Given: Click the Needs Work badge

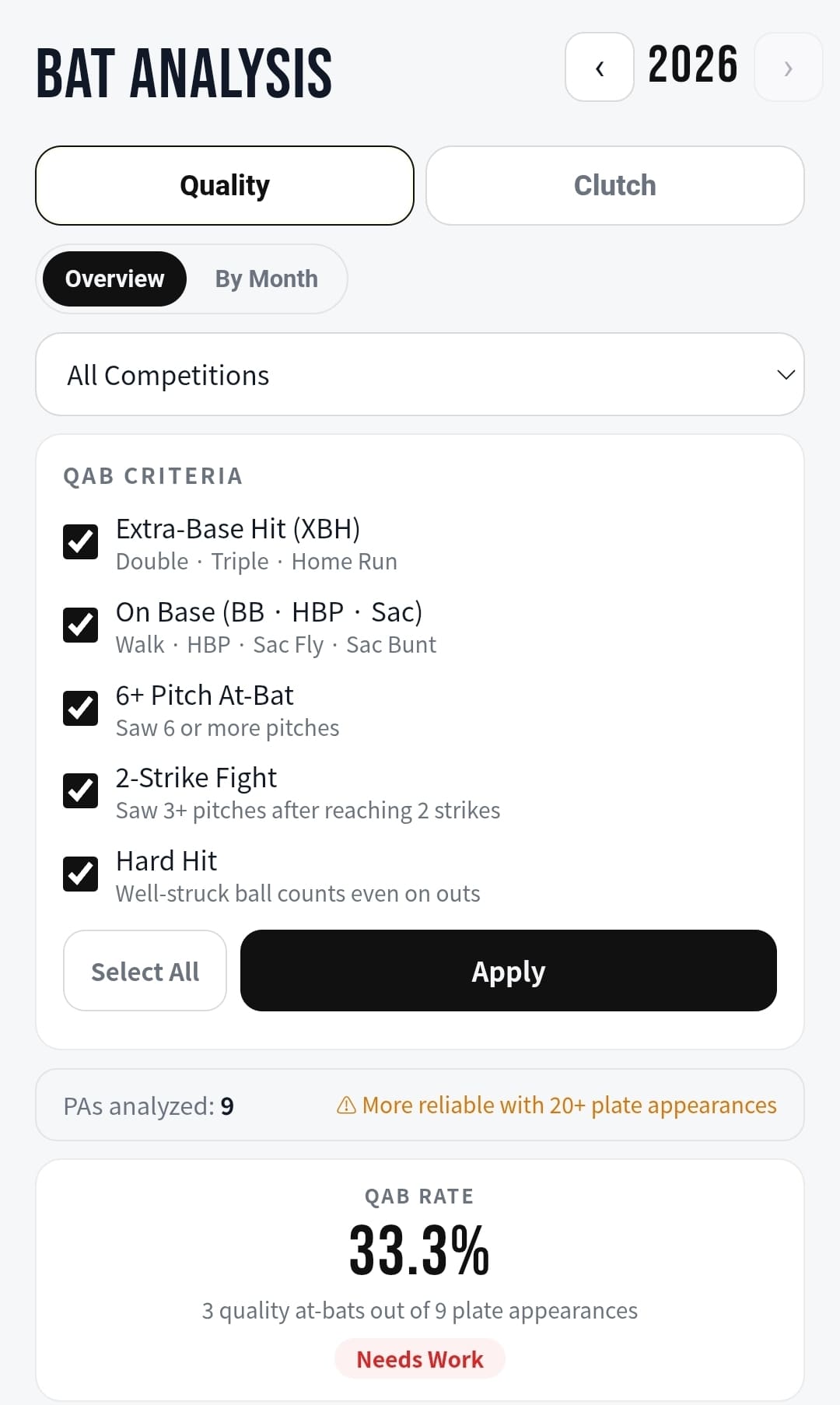Looking at the screenshot, I should [x=420, y=1358].
